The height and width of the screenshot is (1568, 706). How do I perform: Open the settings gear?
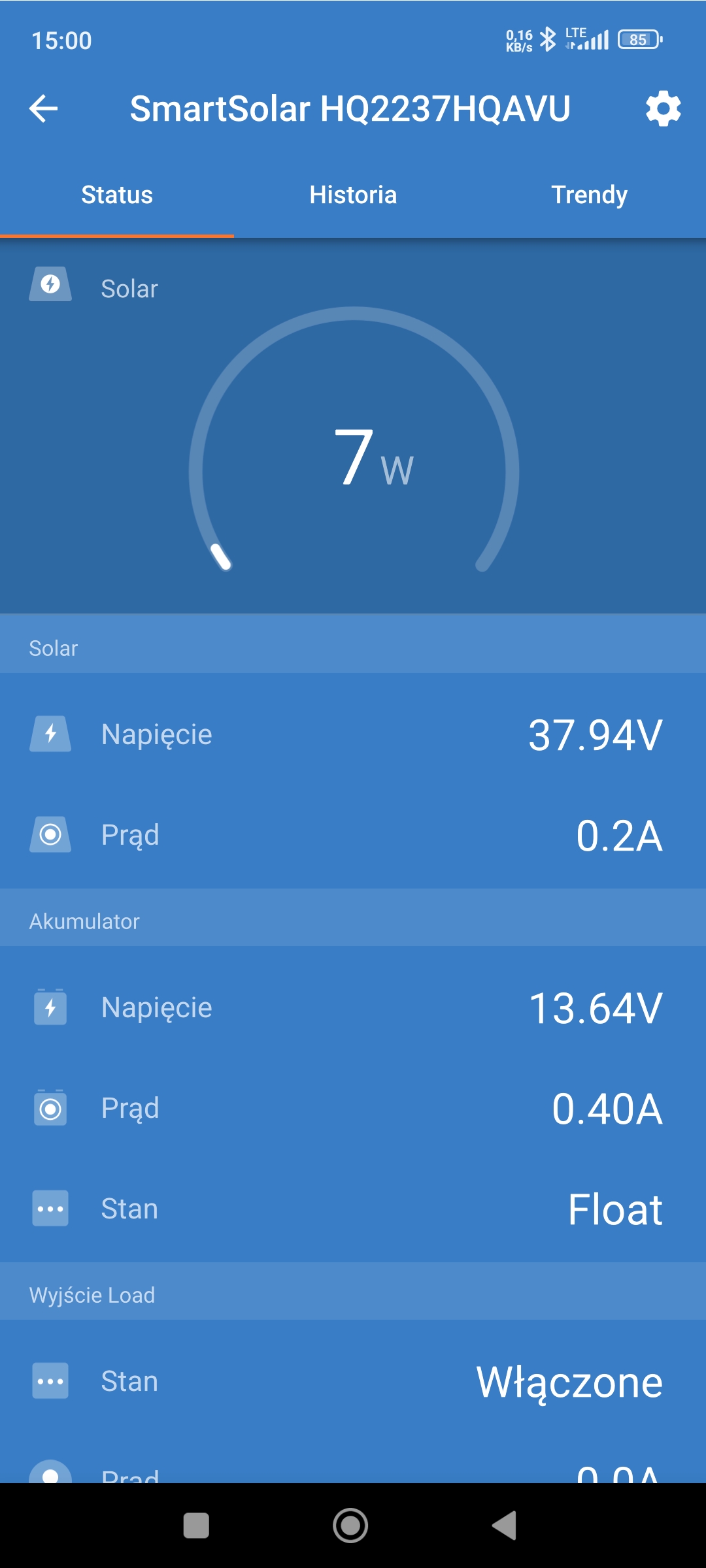(663, 108)
